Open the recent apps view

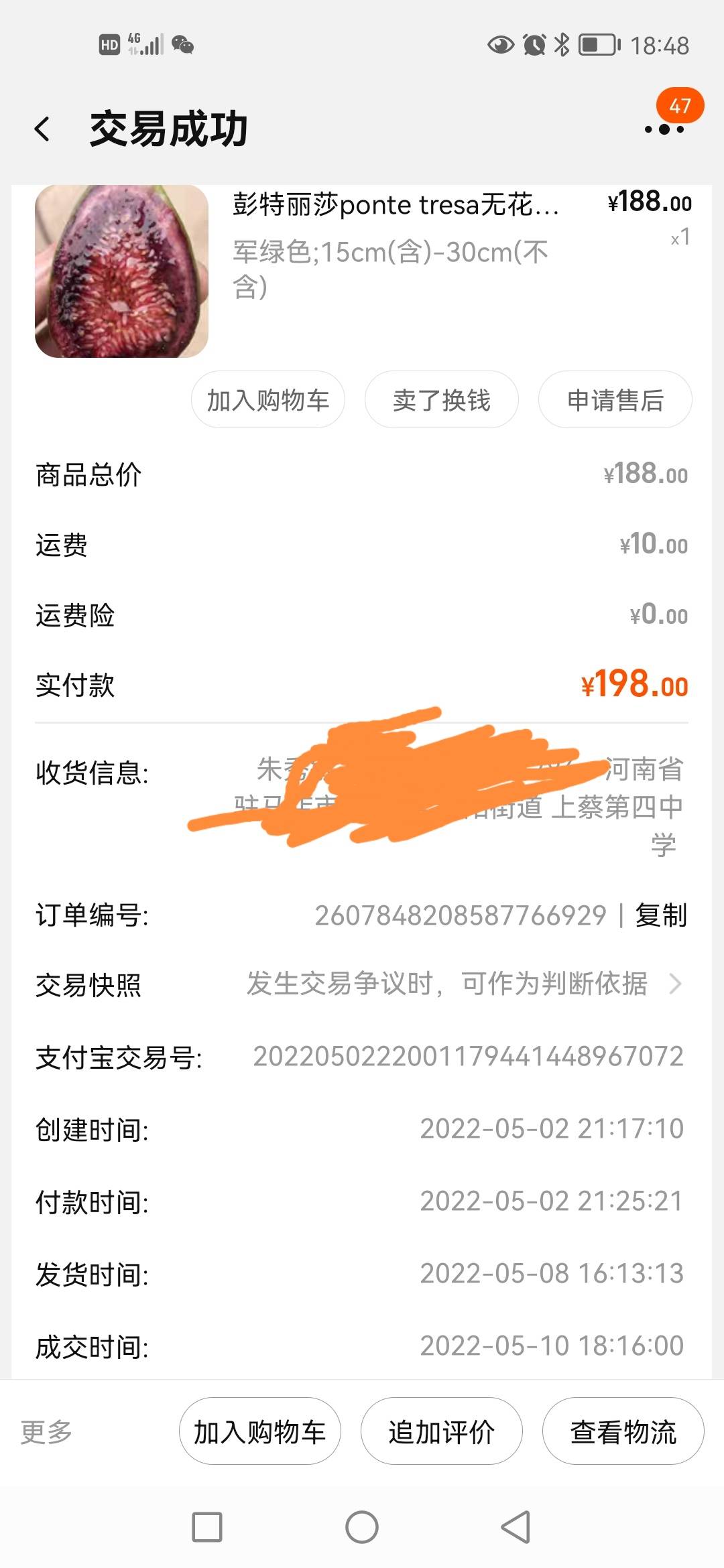[207, 1527]
